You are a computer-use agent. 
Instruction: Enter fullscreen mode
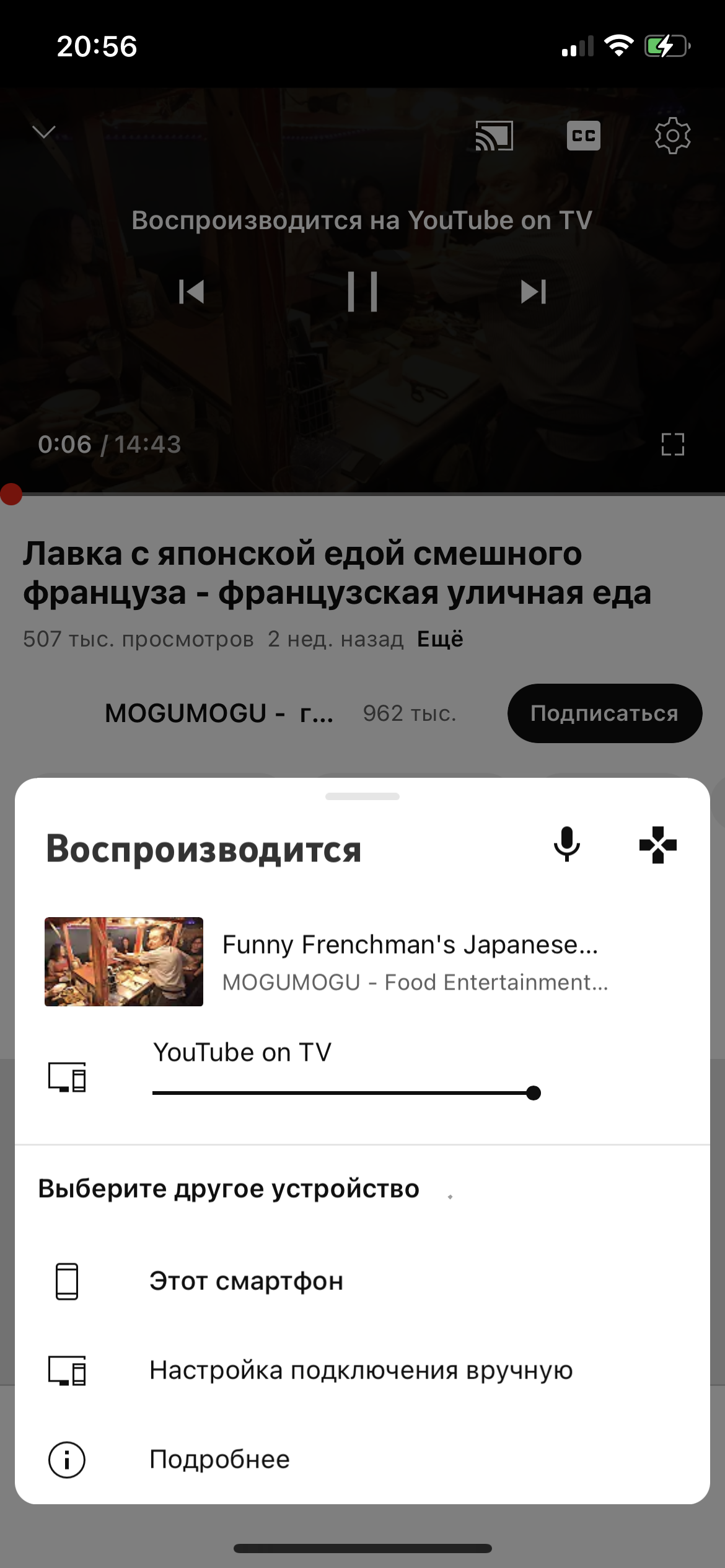pyautogui.click(x=672, y=444)
